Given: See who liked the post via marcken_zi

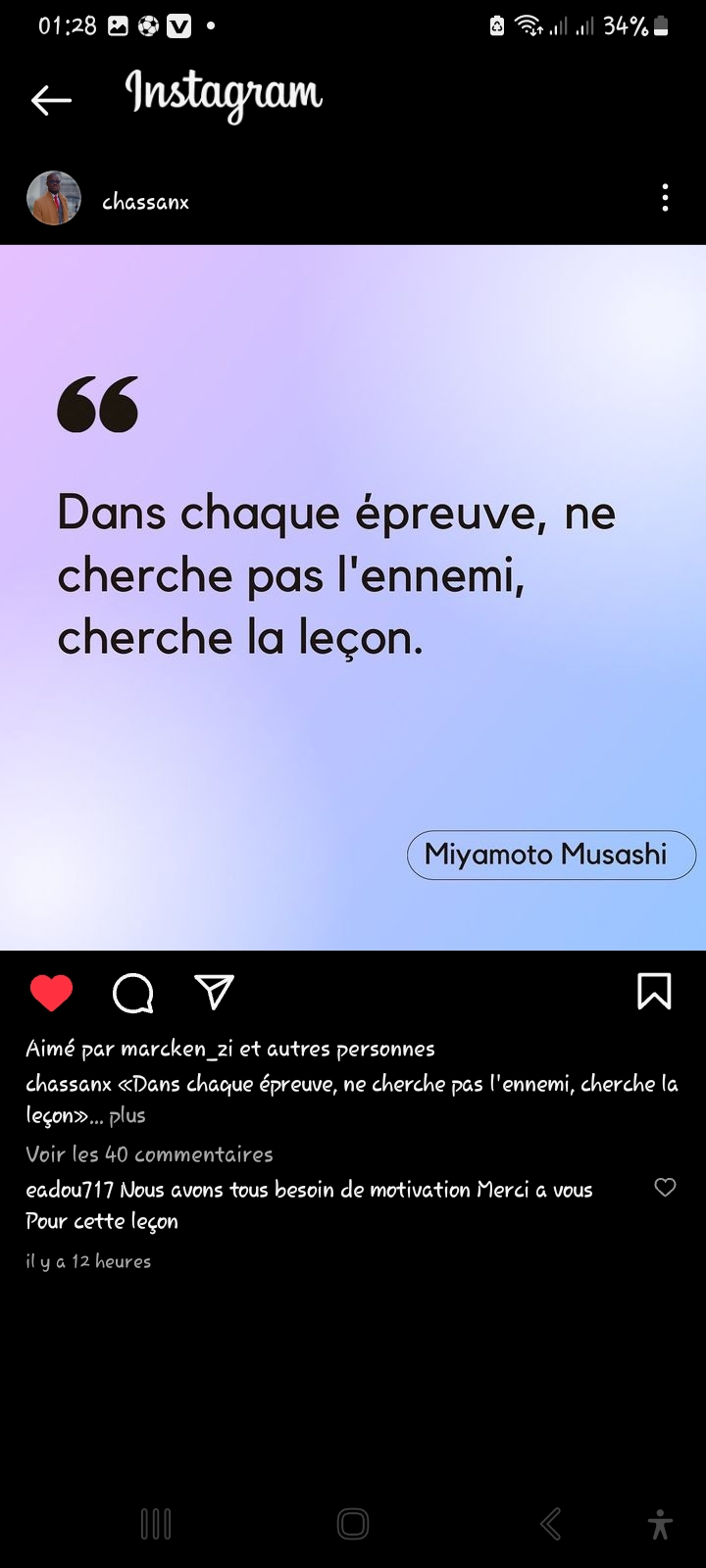Looking at the screenshot, I should tap(176, 1049).
